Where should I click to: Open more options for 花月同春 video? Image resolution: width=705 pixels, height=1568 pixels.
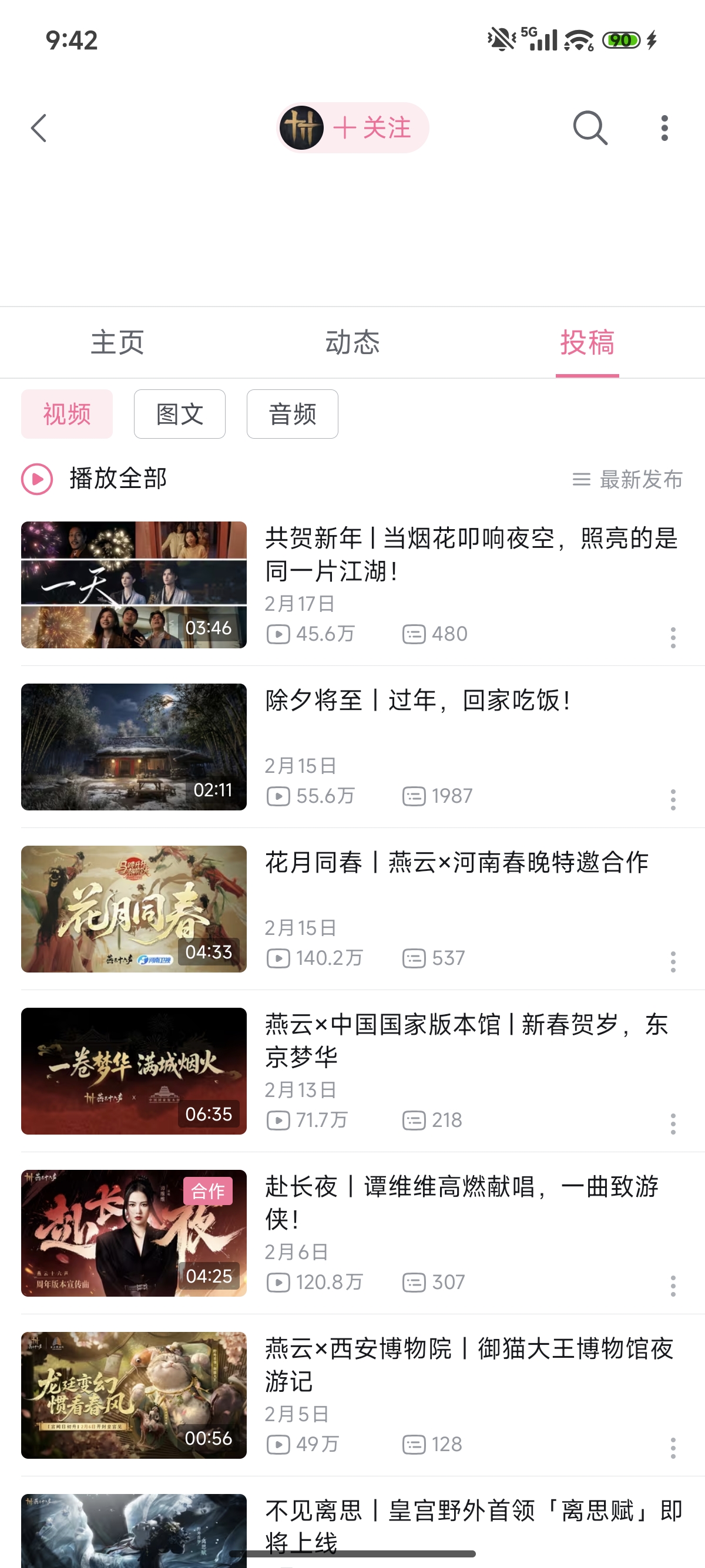(673, 961)
